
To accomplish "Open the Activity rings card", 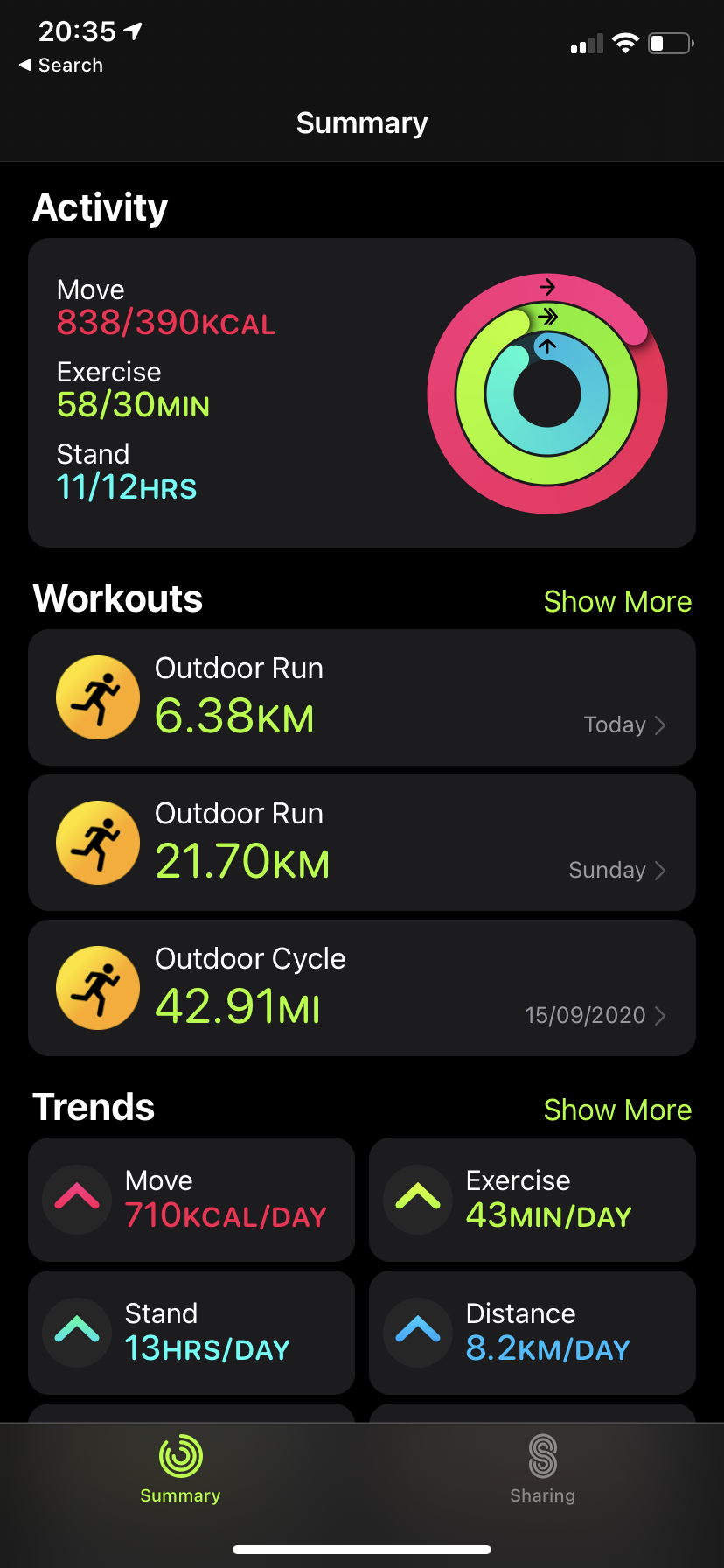I will point(362,393).
